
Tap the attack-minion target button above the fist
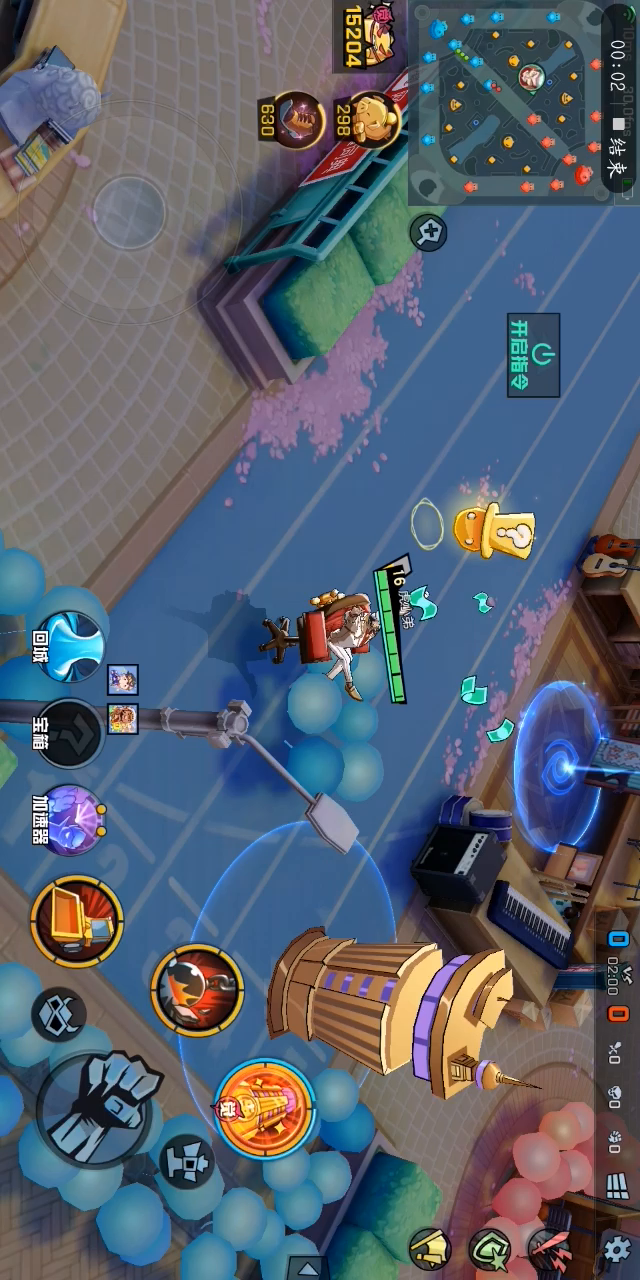61,1014
